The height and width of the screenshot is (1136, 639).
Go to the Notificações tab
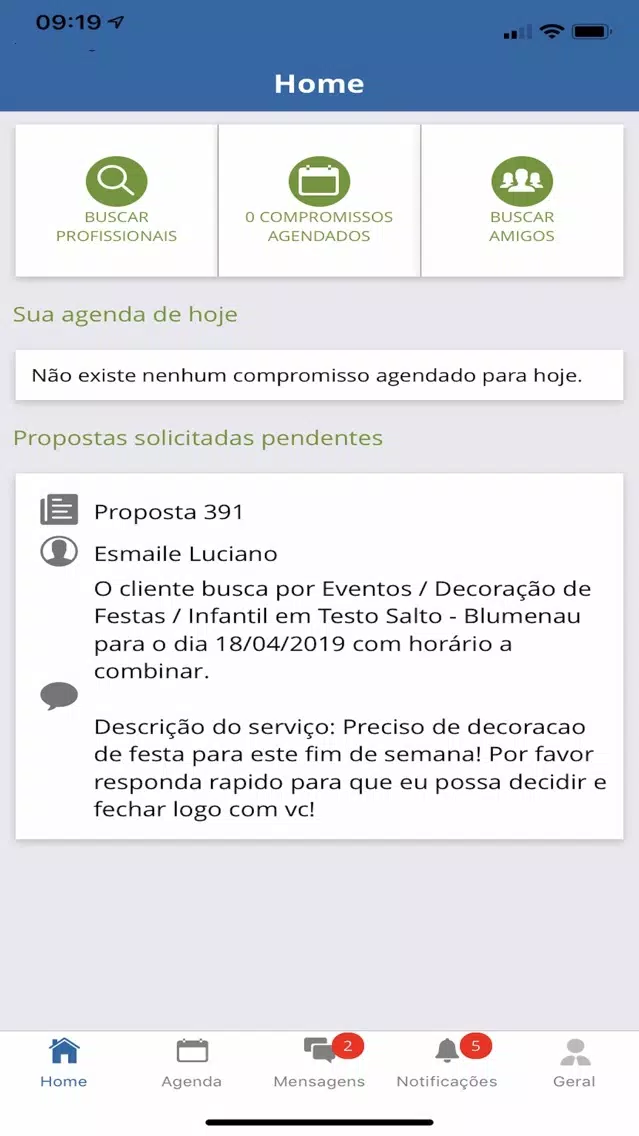[x=447, y=1063]
